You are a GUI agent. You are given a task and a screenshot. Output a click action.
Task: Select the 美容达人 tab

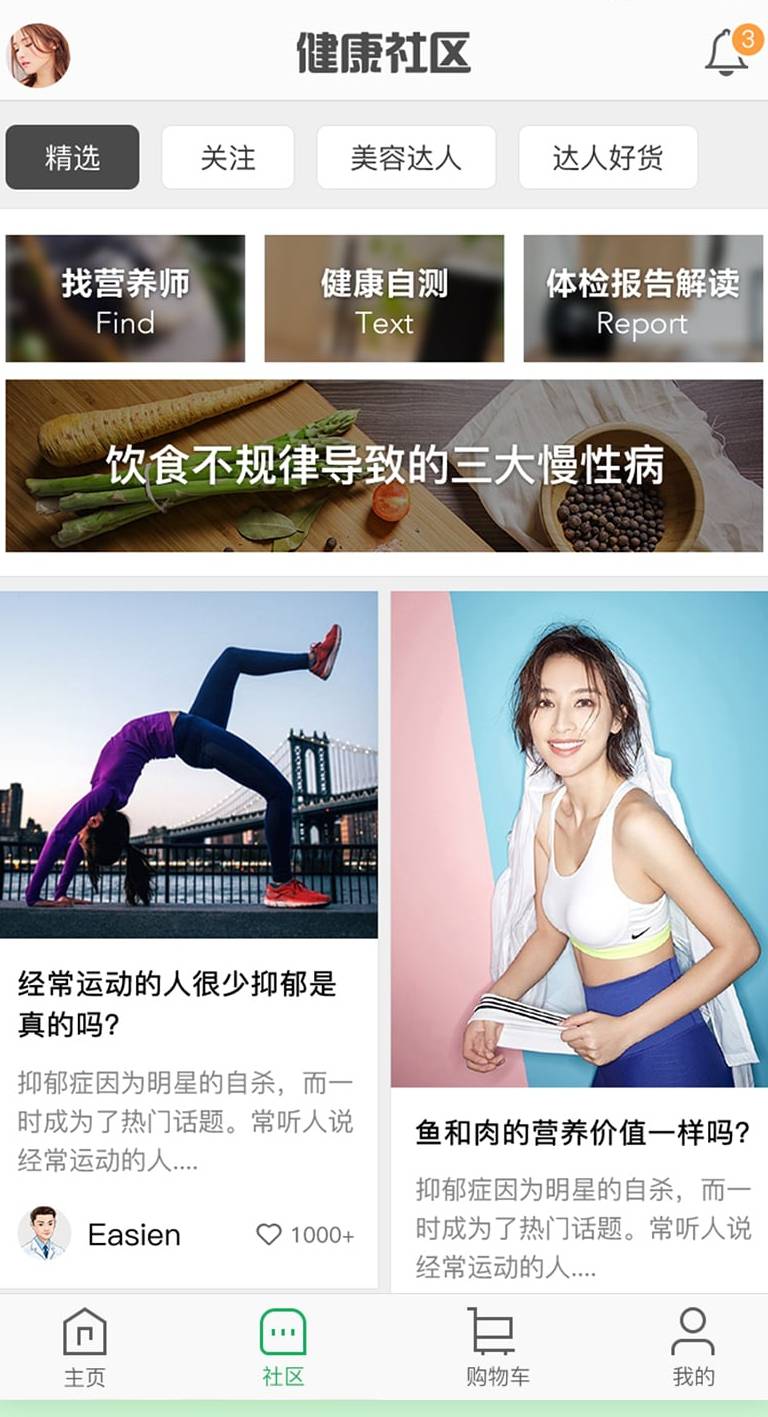[406, 157]
